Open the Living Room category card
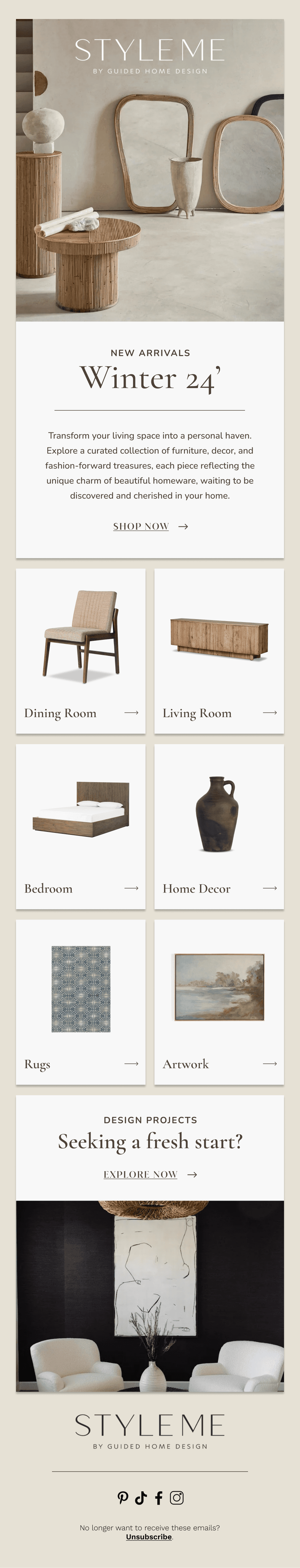The height and width of the screenshot is (1568, 300). tap(219, 651)
